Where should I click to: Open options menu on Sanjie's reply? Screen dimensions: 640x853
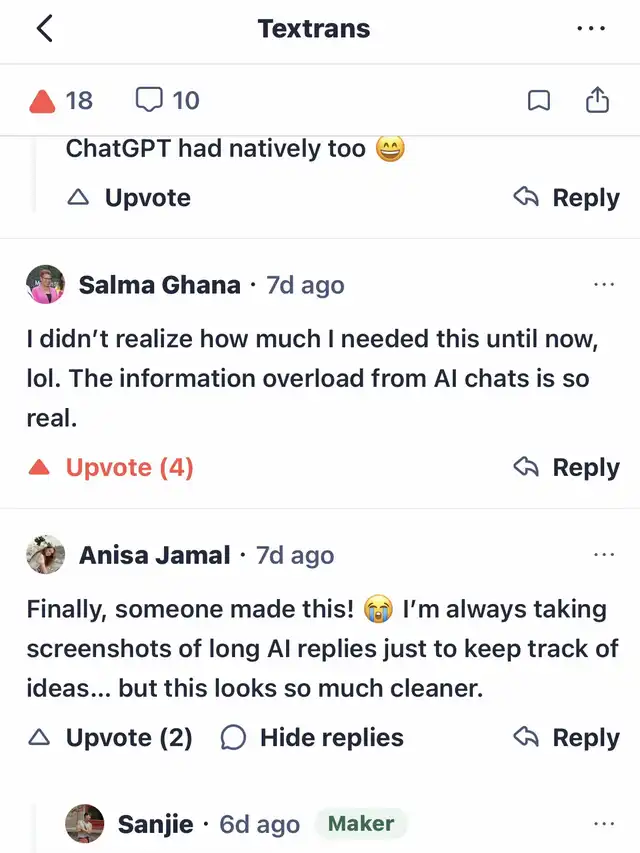point(604,824)
